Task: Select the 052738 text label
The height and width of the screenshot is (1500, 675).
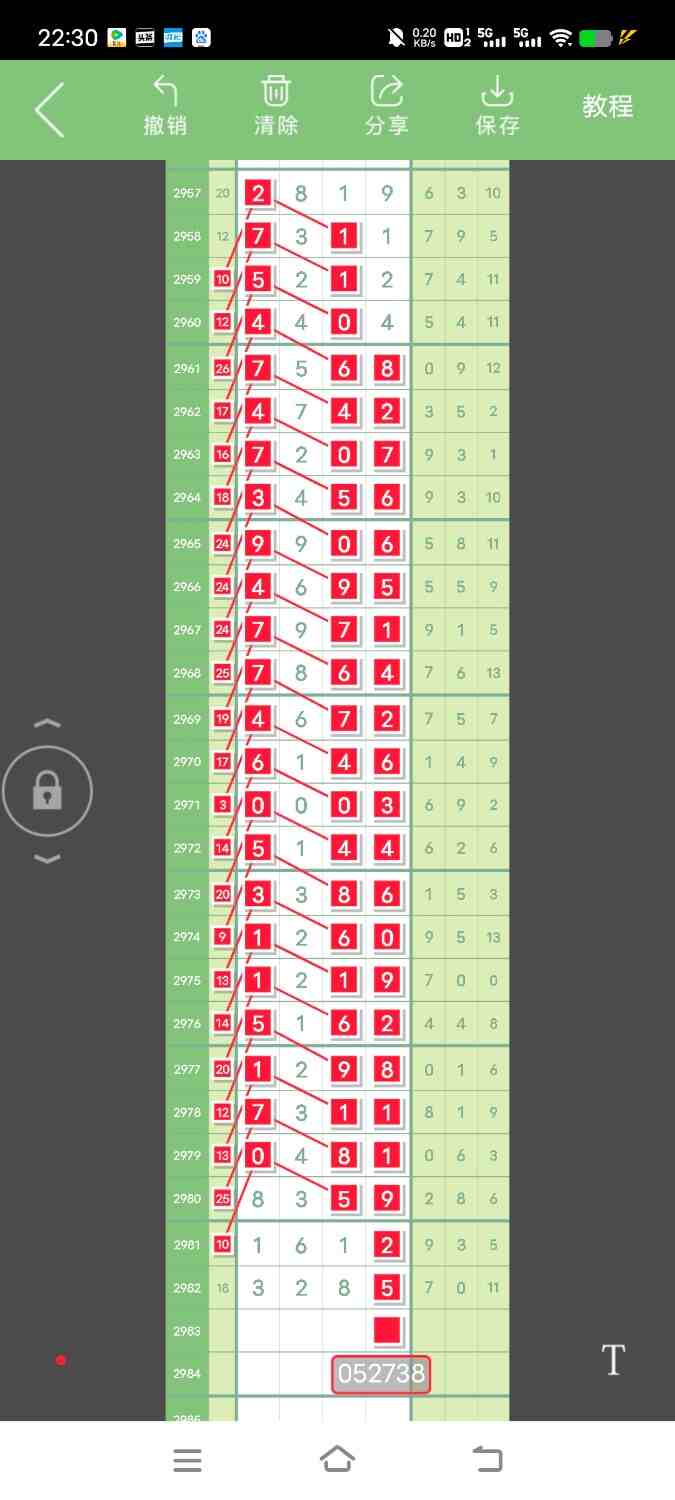Action: tap(381, 1374)
